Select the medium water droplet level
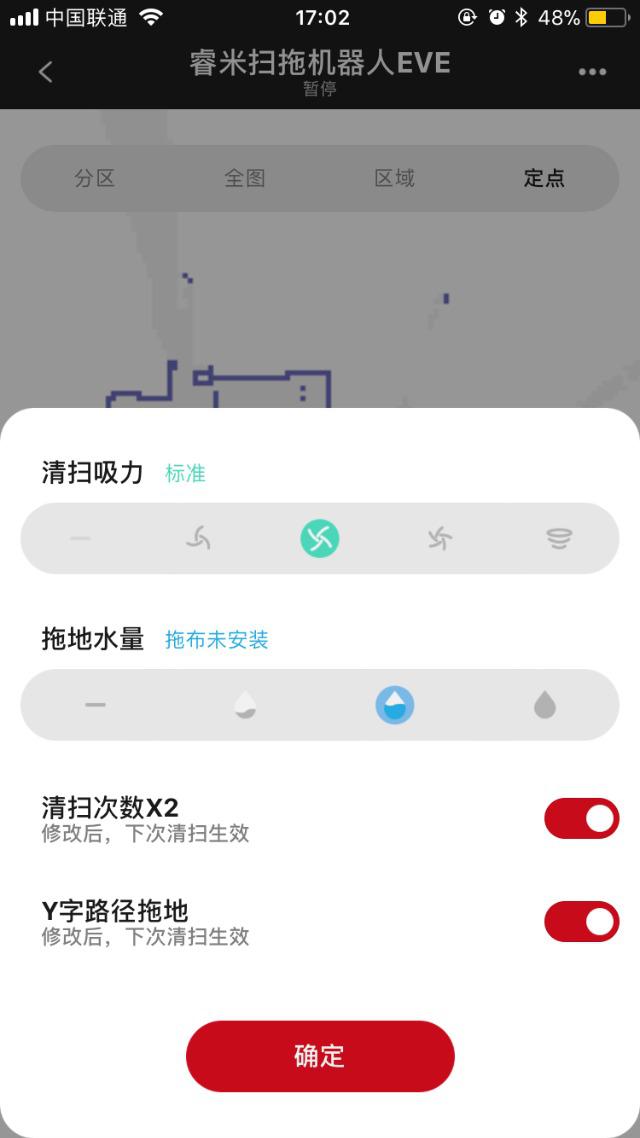 pyautogui.click(x=394, y=705)
